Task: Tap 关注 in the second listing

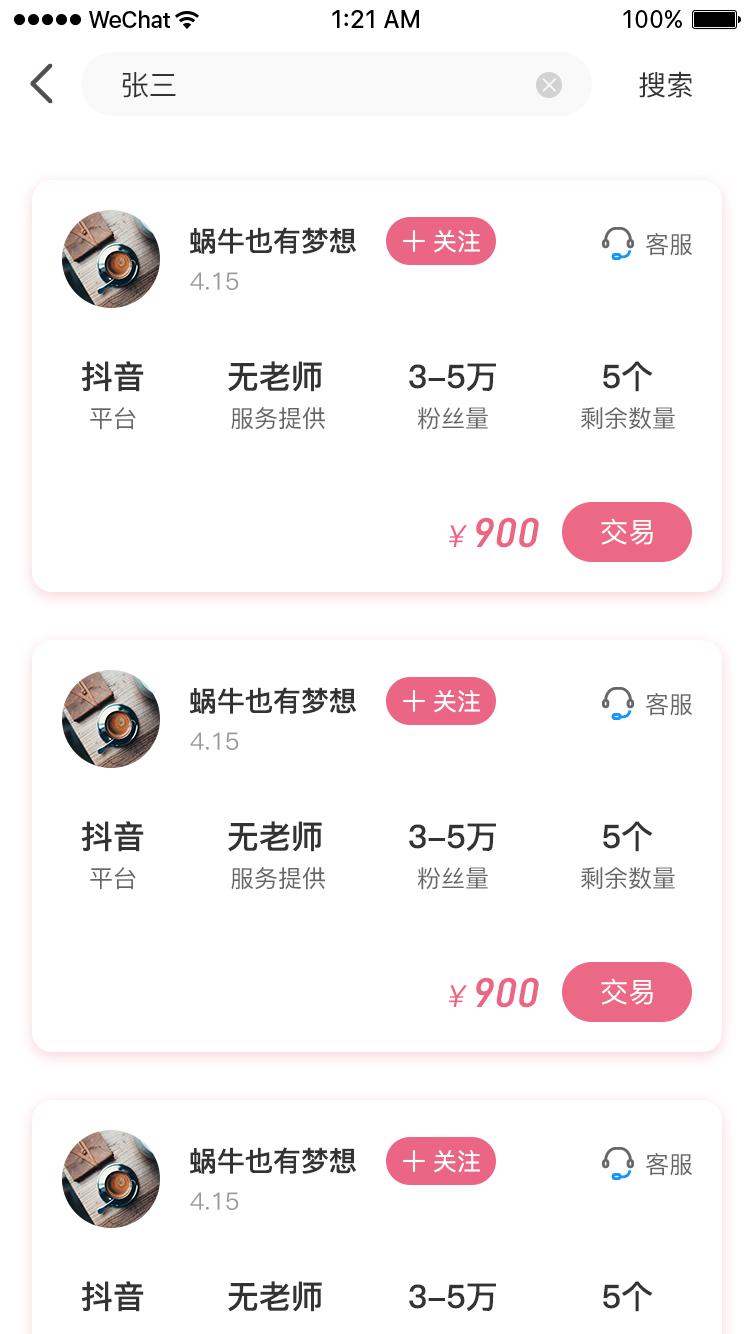Action: (441, 701)
